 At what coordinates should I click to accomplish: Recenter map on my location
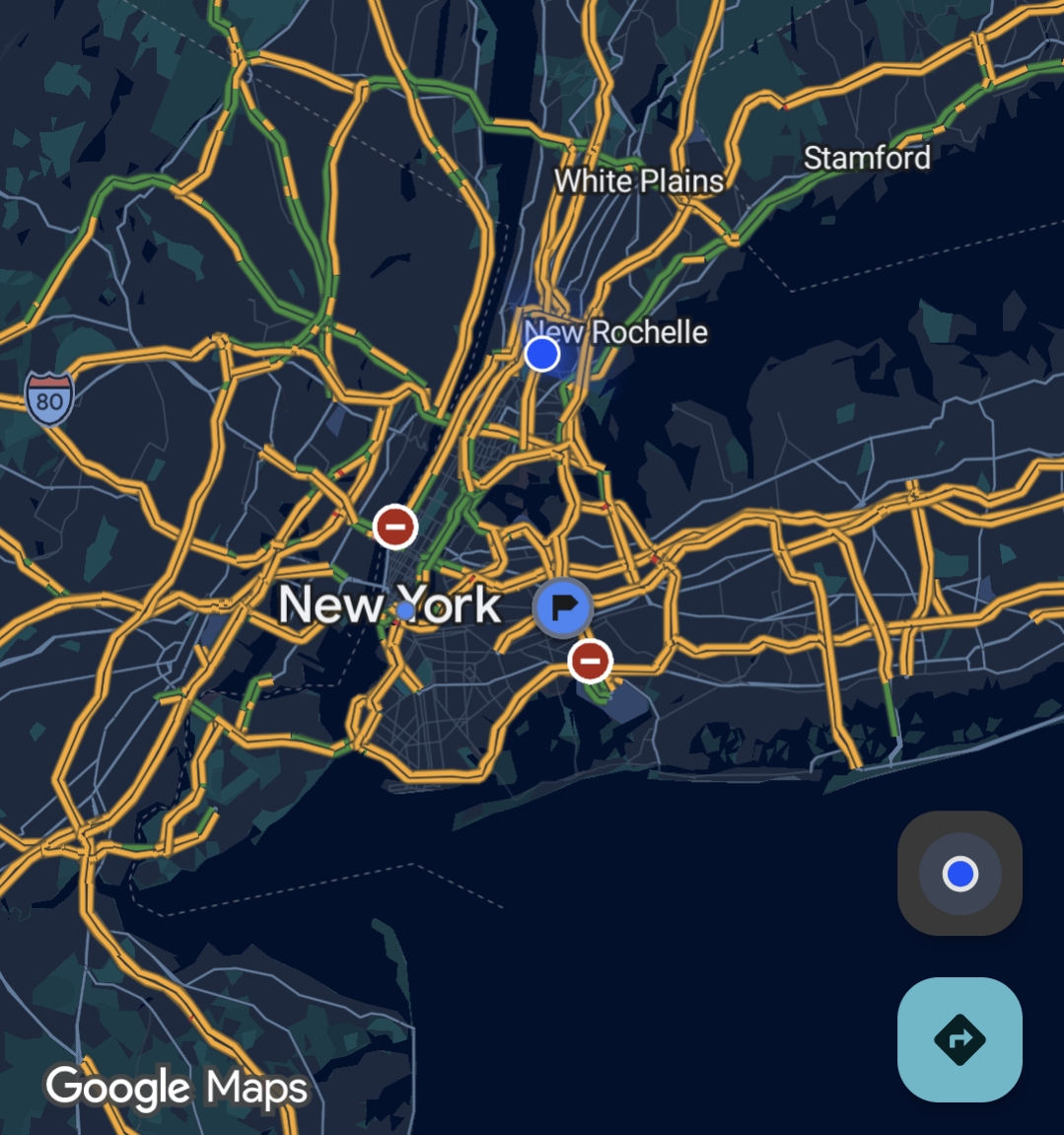[959, 874]
